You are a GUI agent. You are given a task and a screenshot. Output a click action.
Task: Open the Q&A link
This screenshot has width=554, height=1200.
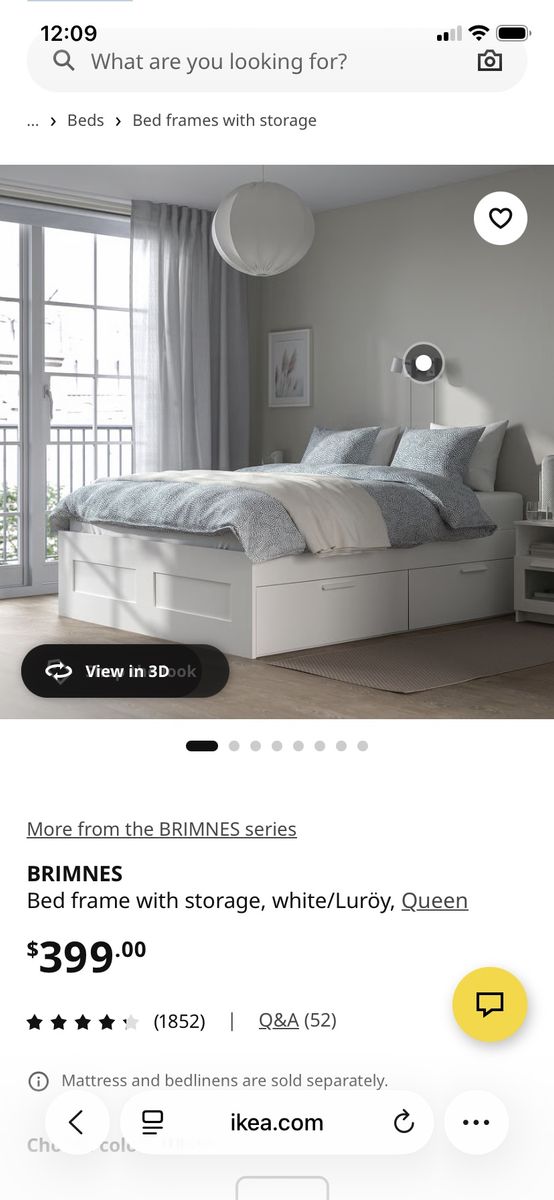pos(279,1020)
